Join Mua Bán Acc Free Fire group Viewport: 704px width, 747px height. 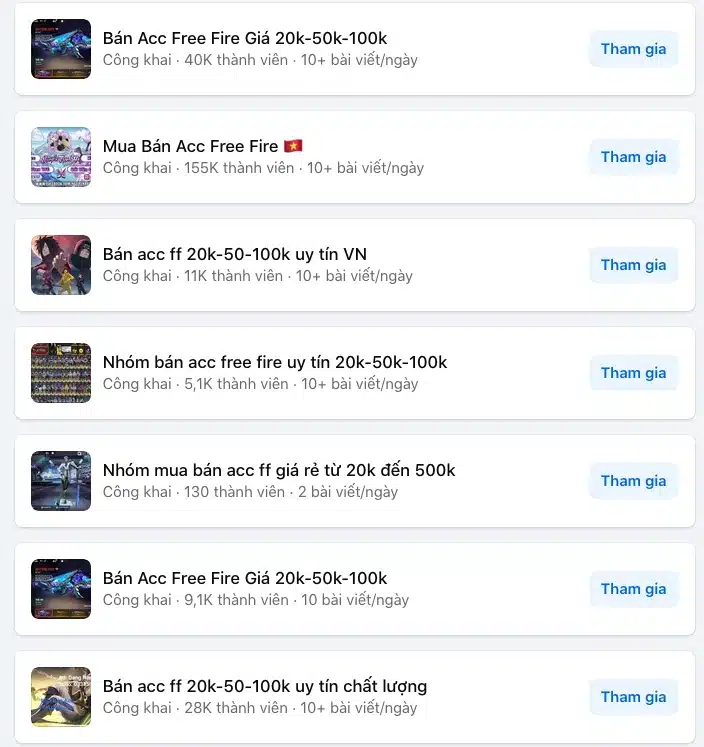(x=633, y=157)
